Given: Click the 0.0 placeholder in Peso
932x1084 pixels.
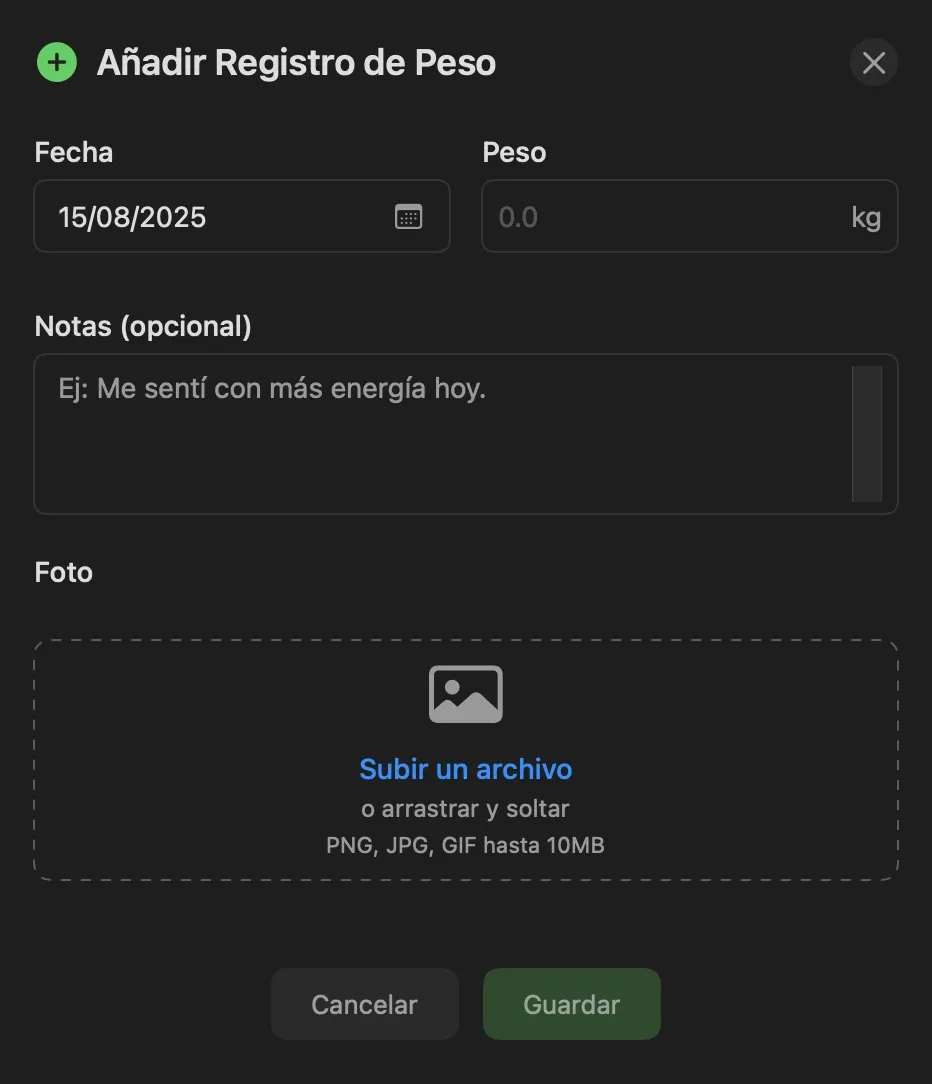Looking at the screenshot, I should coord(519,216).
